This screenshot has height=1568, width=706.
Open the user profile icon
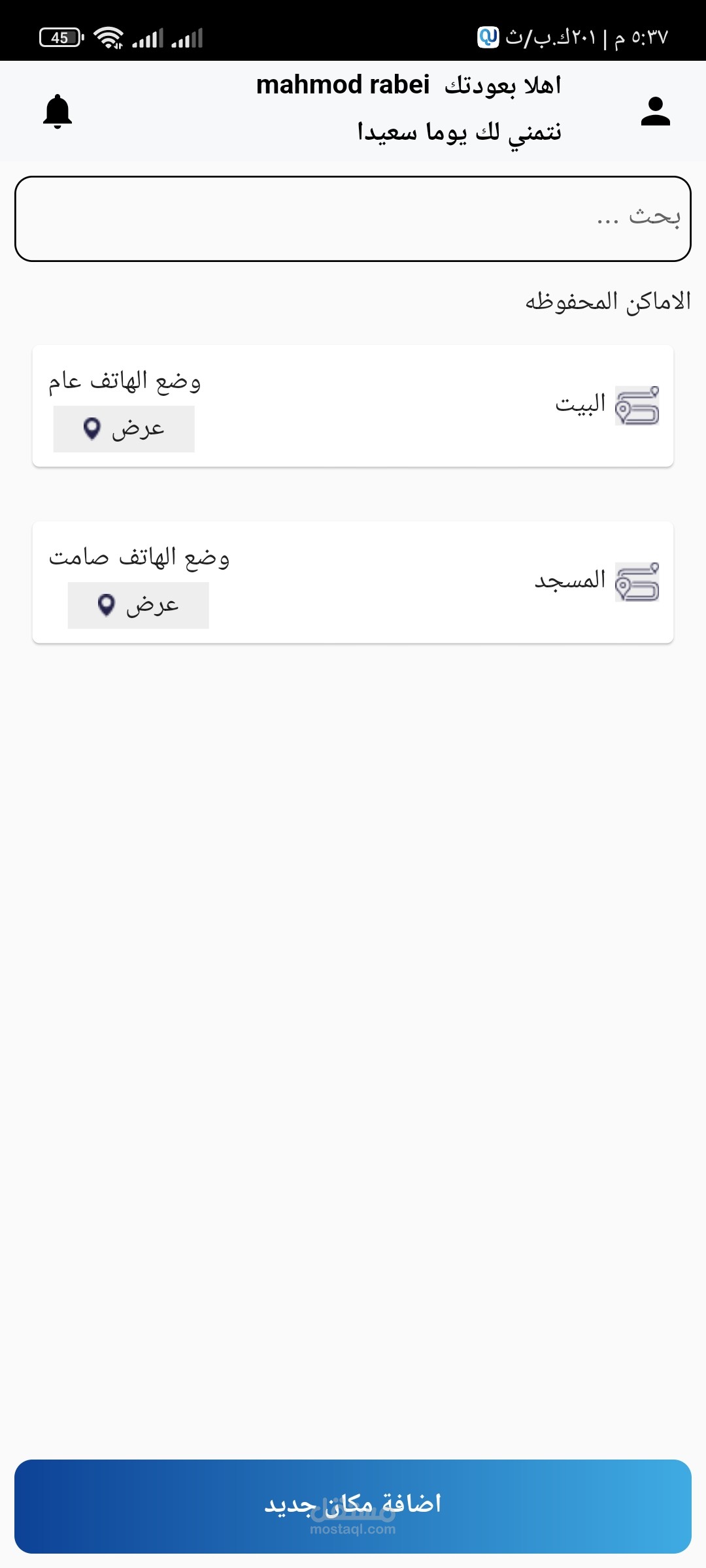pos(656,111)
